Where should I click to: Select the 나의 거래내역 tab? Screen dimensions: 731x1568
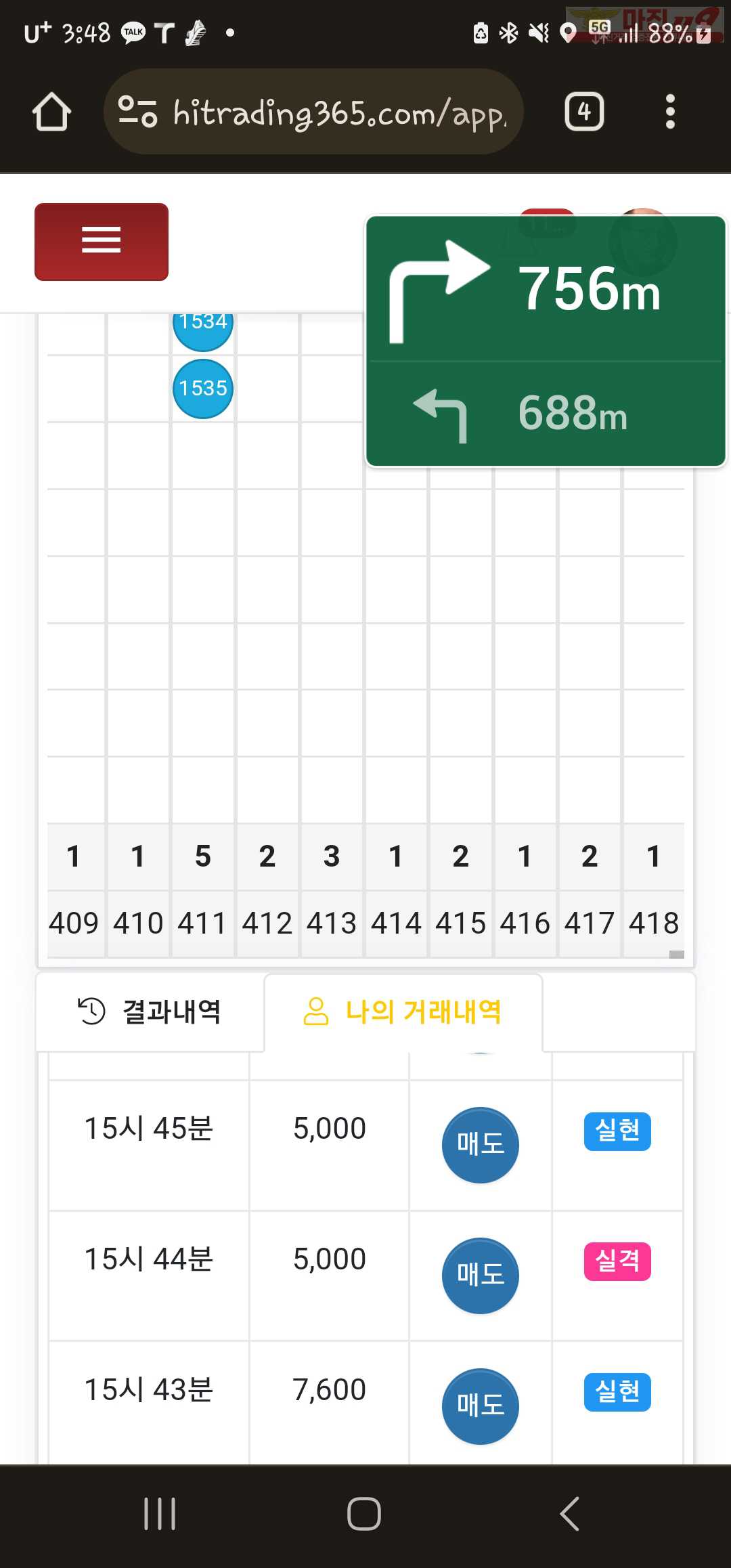tap(403, 1011)
